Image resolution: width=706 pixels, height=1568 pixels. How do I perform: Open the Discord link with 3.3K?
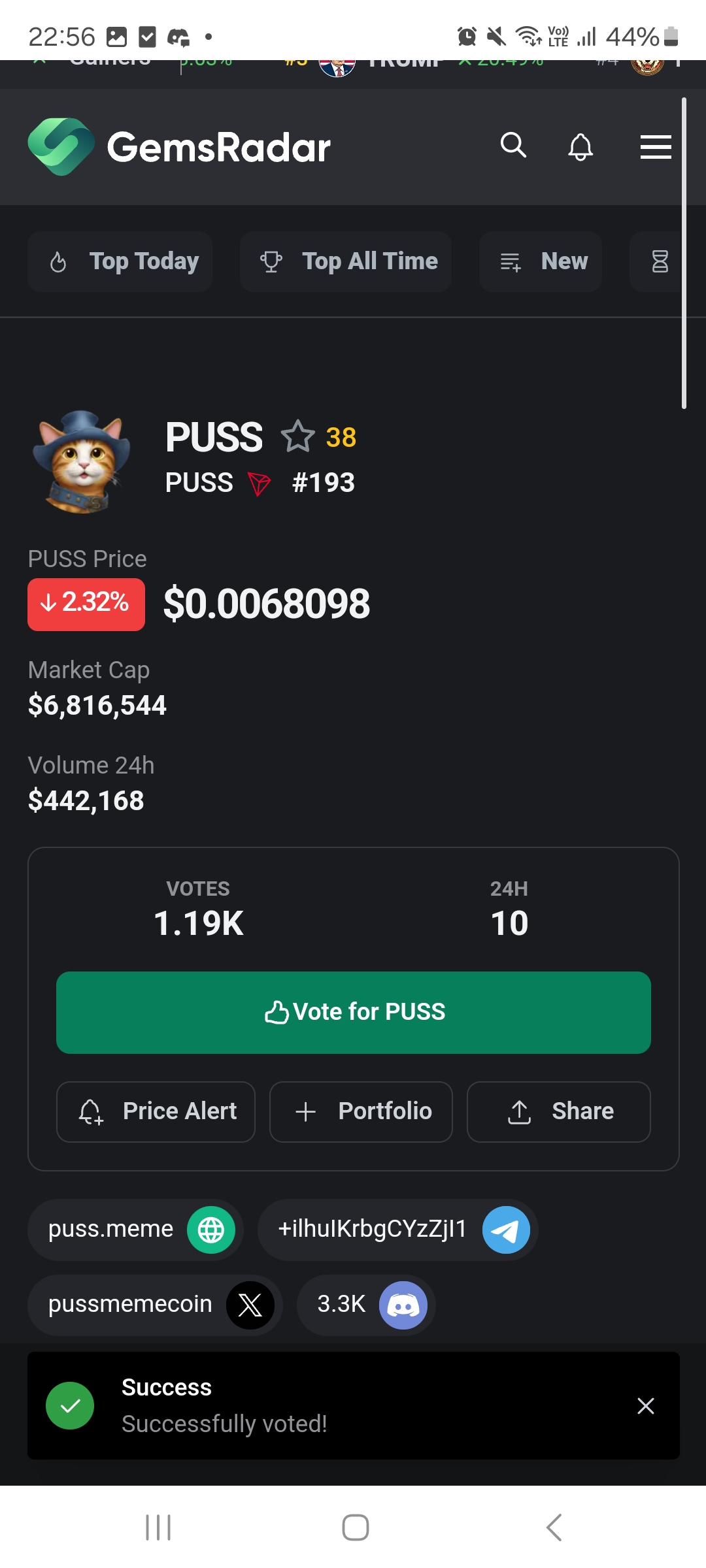click(x=366, y=1305)
